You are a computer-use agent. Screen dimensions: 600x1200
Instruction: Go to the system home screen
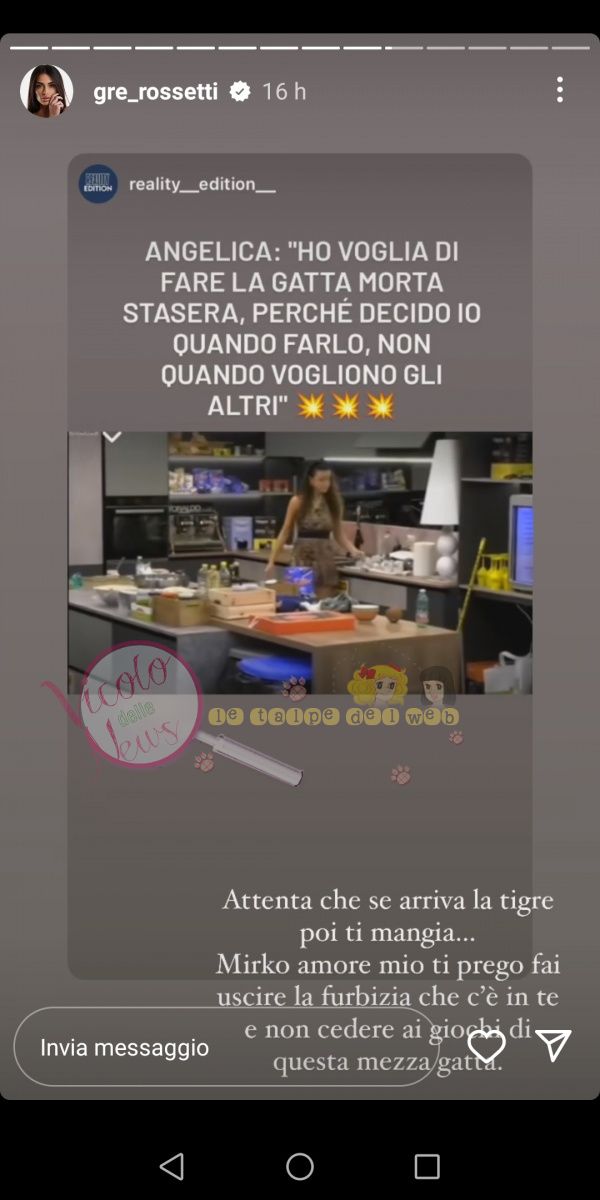point(300,1166)
